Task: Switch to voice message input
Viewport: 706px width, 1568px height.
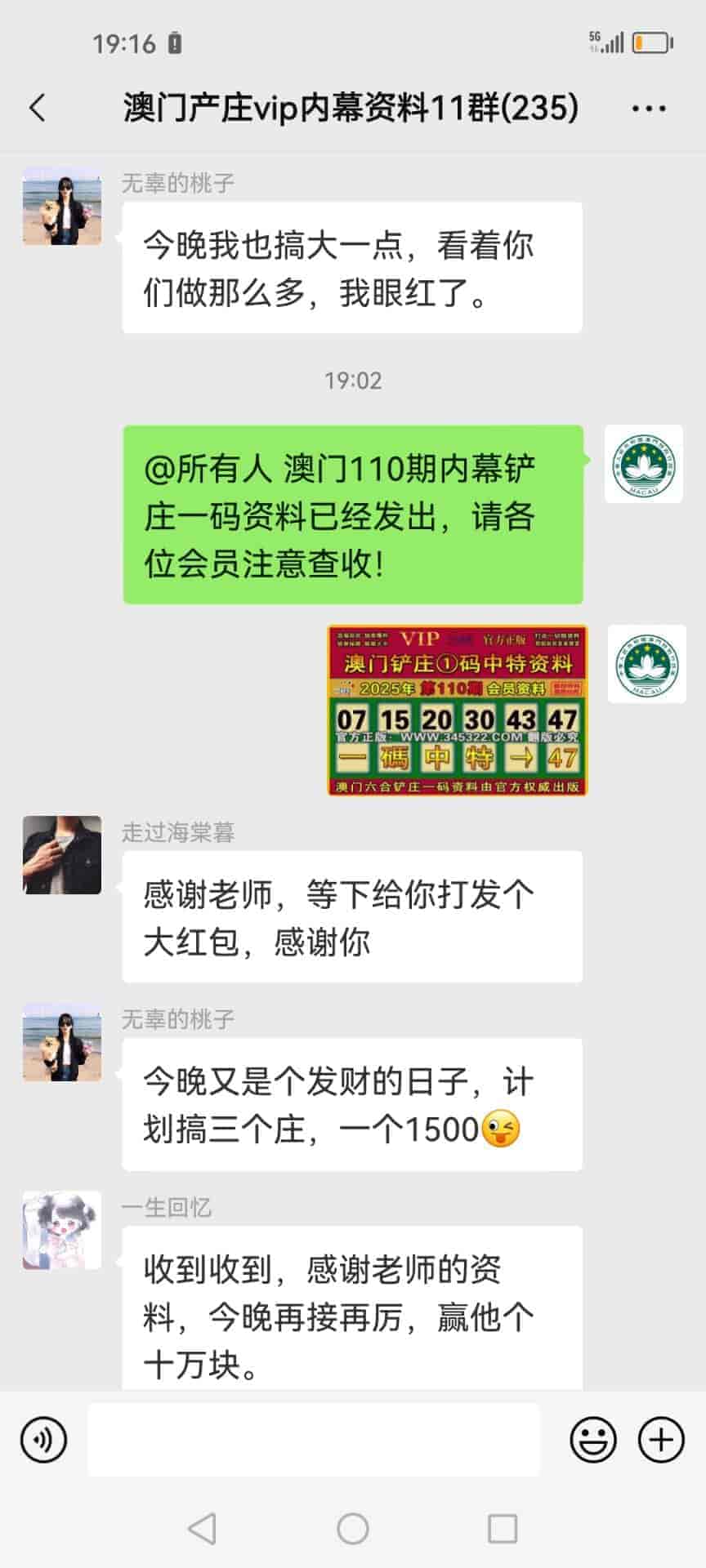Action: [x=43, y=1439]
